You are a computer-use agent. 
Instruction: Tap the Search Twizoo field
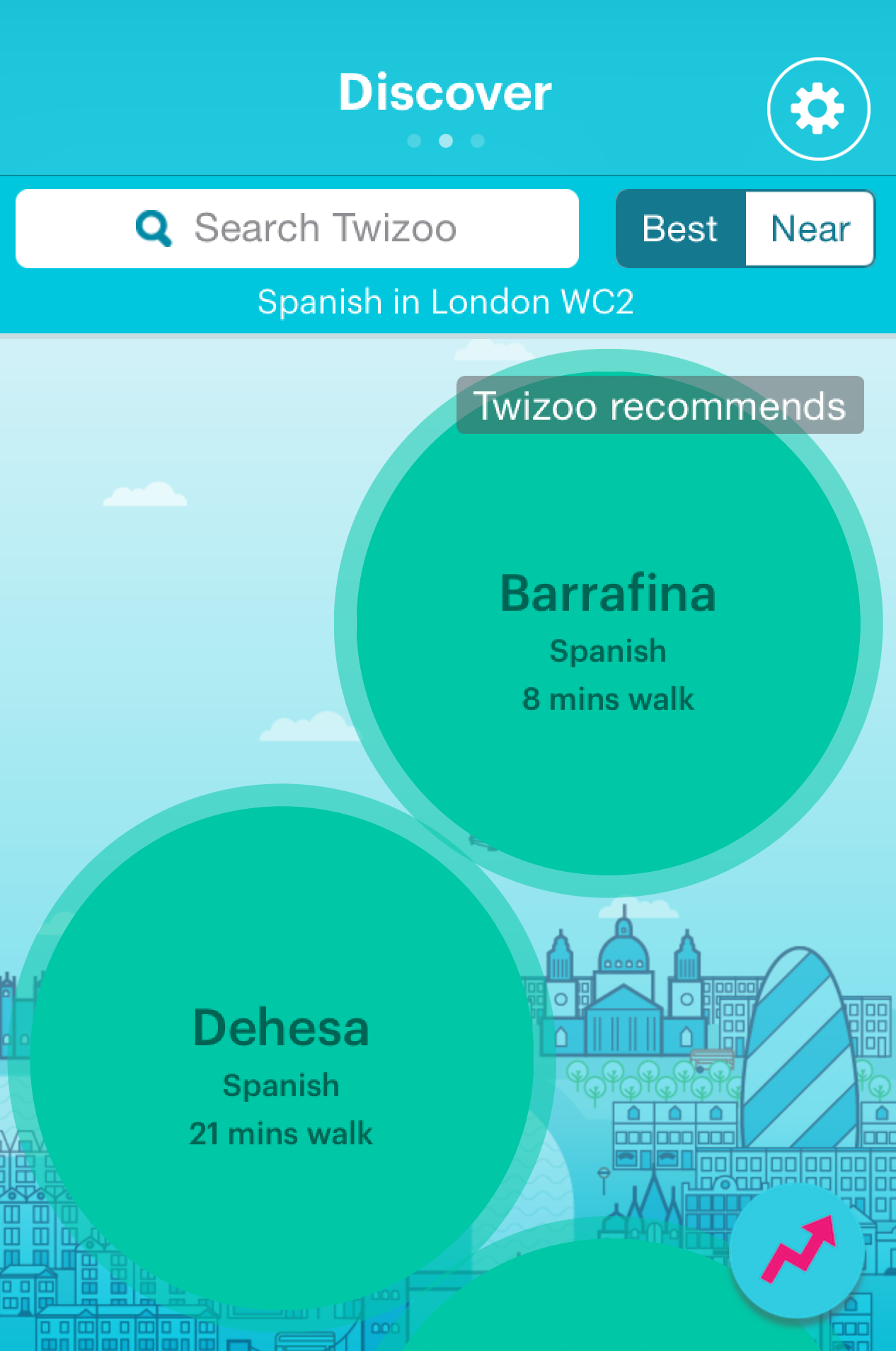297,229
